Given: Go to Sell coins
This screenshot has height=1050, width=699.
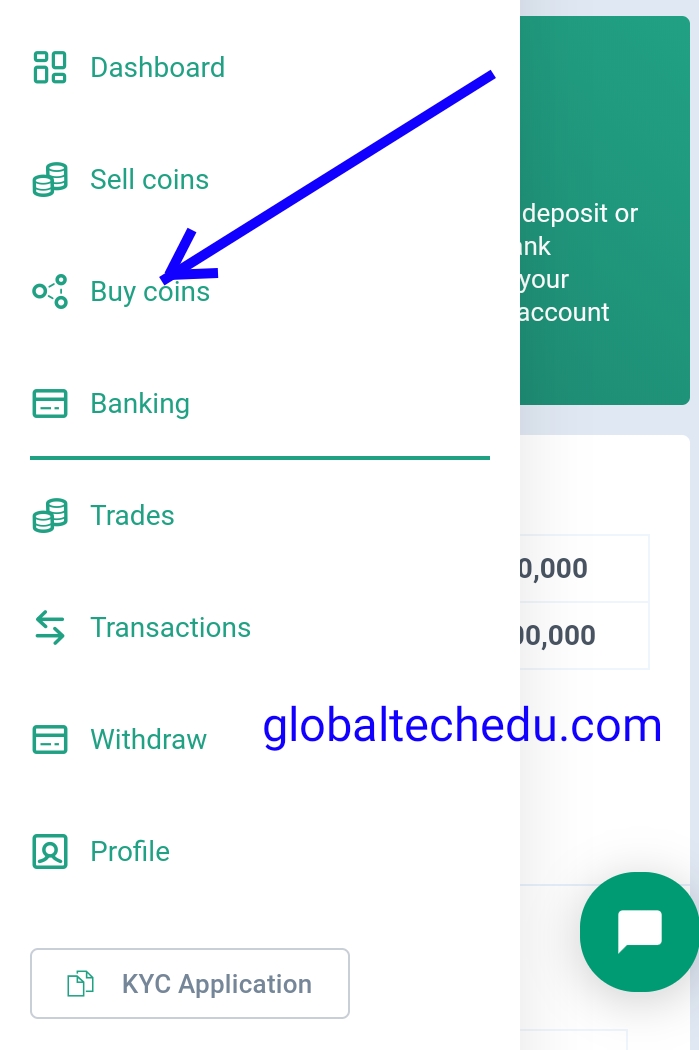Looking at the screenshot, I should pyautogui.click(x=149, y=180).
